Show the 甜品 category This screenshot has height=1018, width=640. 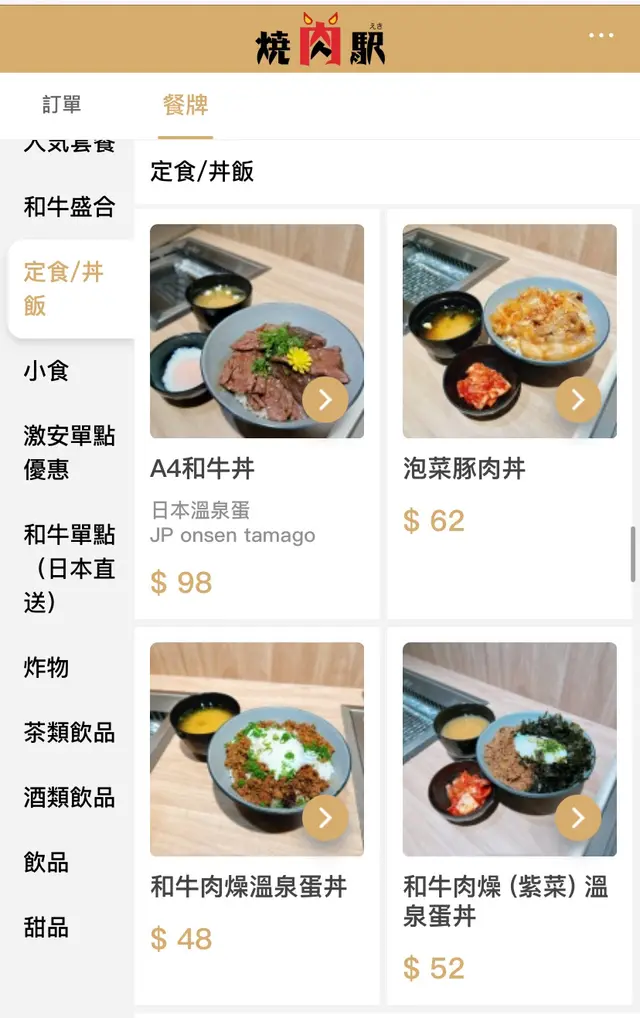(46, 927)
